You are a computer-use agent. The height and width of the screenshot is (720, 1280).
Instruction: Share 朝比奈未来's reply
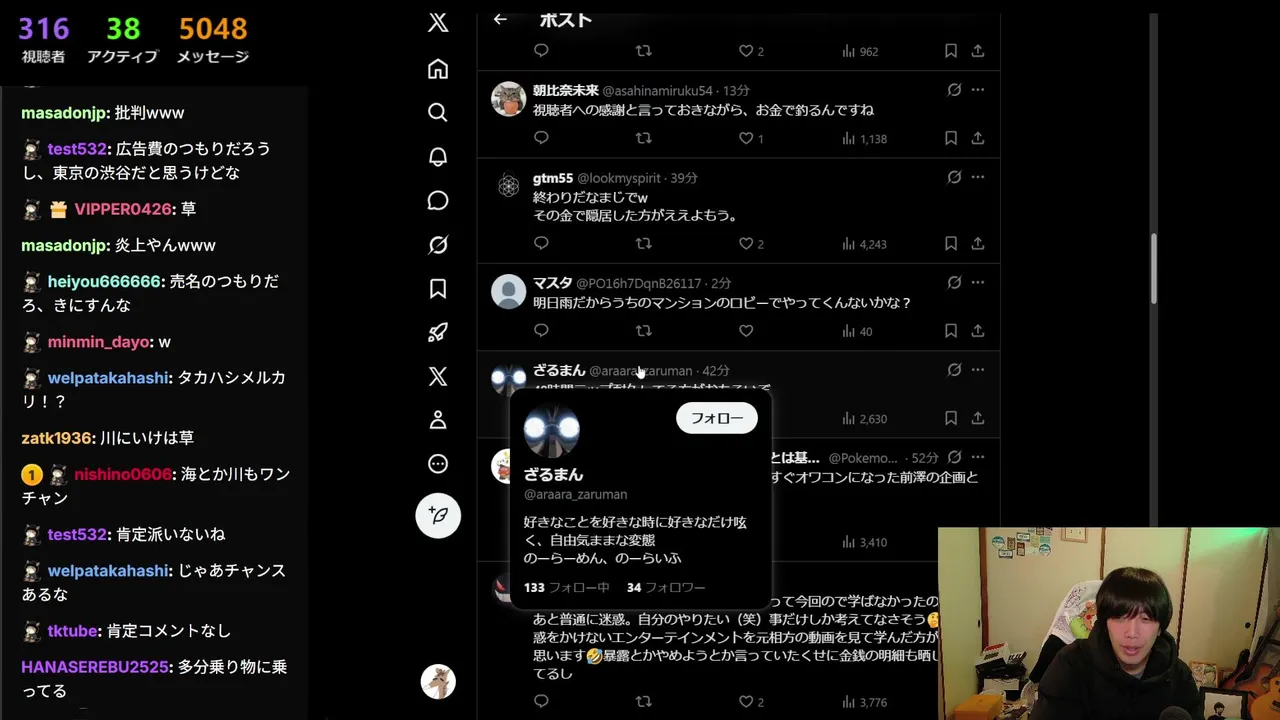pos(978,138)
